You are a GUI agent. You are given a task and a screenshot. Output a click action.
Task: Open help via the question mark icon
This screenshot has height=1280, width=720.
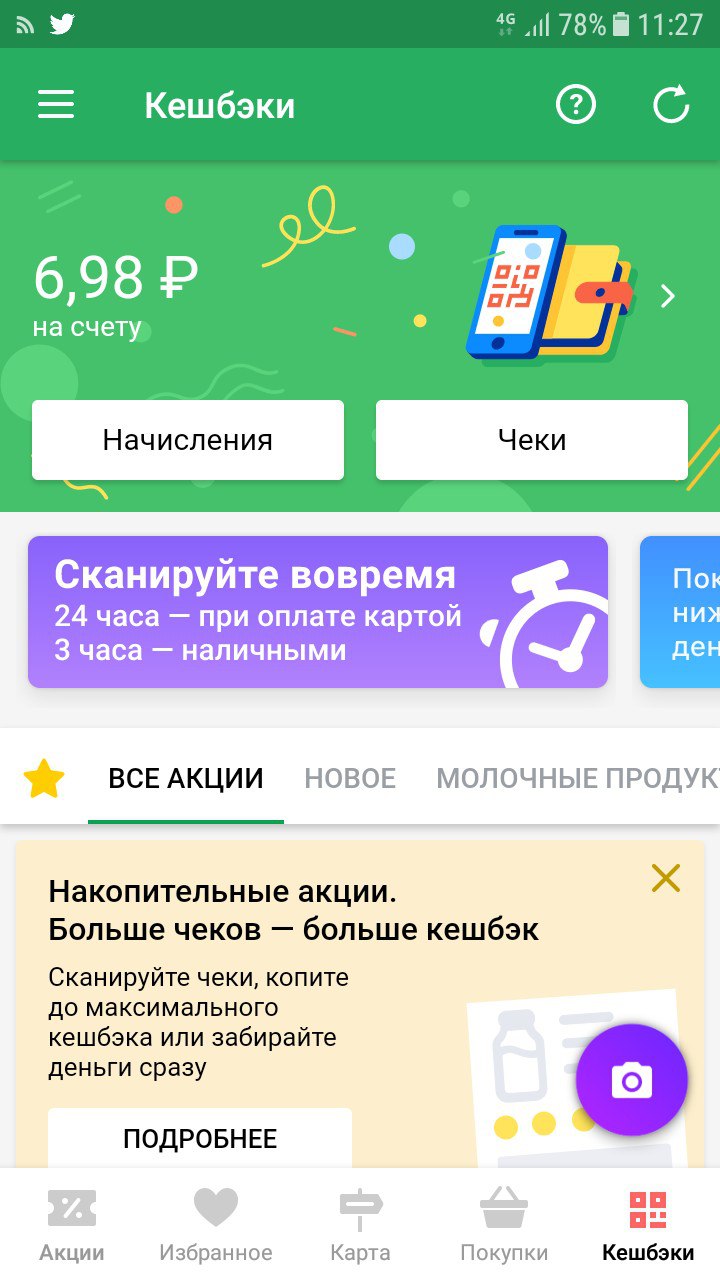click(575, 104)
